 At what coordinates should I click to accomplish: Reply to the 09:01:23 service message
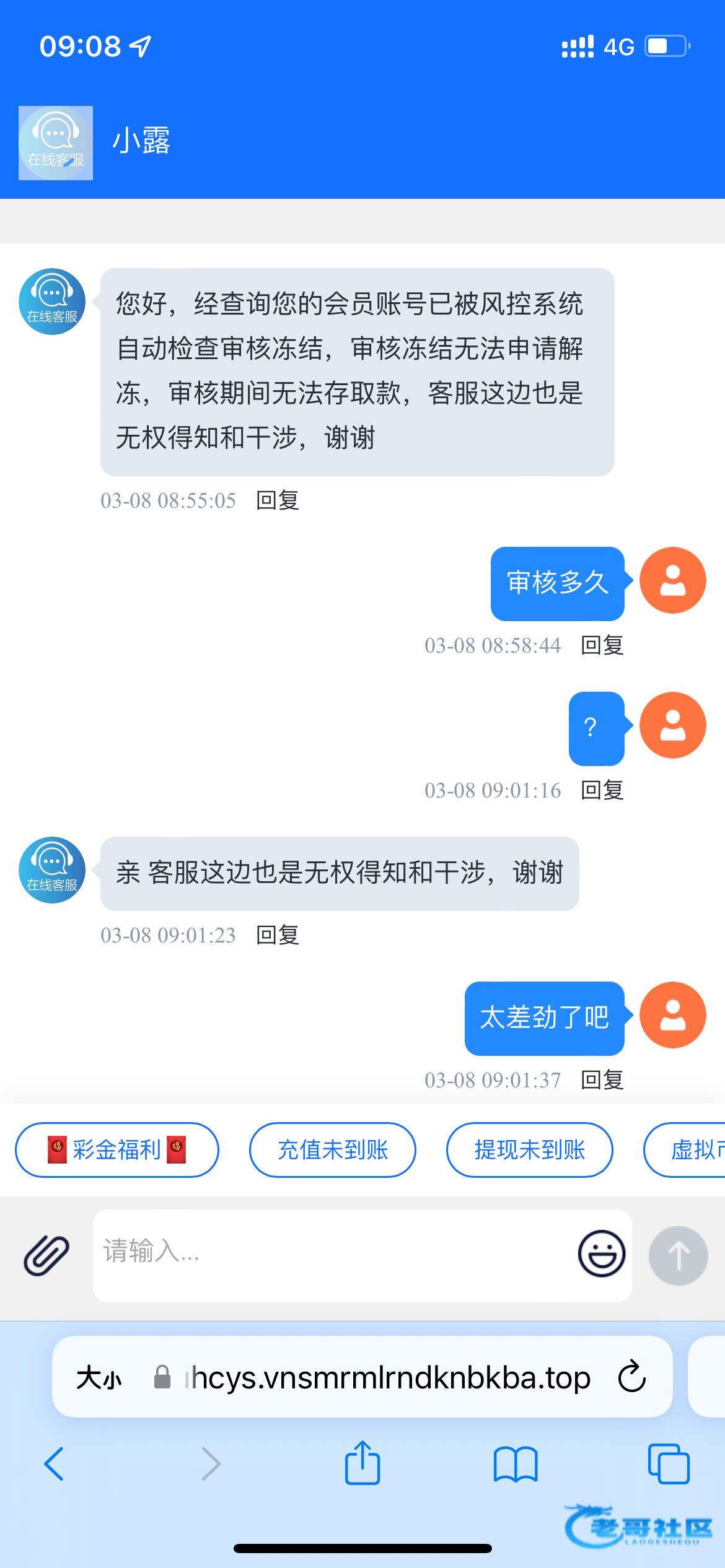pyautogui.click(x=278, y=935)
